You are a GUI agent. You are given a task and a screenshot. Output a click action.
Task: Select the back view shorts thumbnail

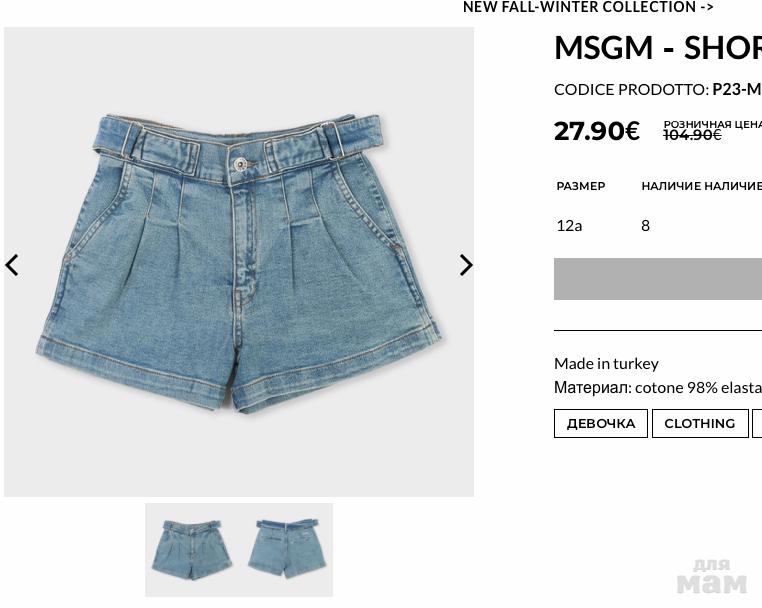286,549
